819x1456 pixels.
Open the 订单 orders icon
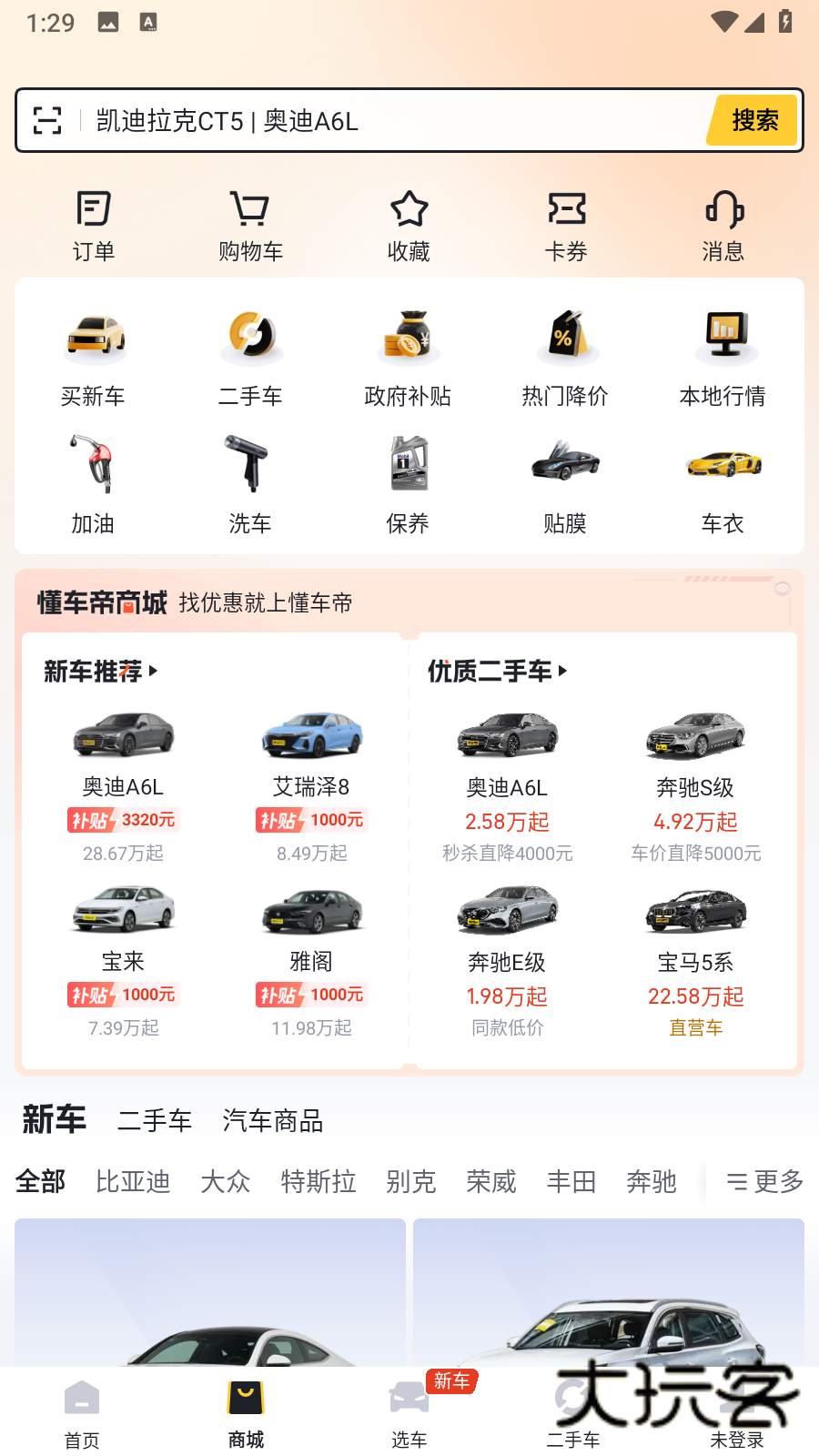pyautogui.click(x=92, y=225)
